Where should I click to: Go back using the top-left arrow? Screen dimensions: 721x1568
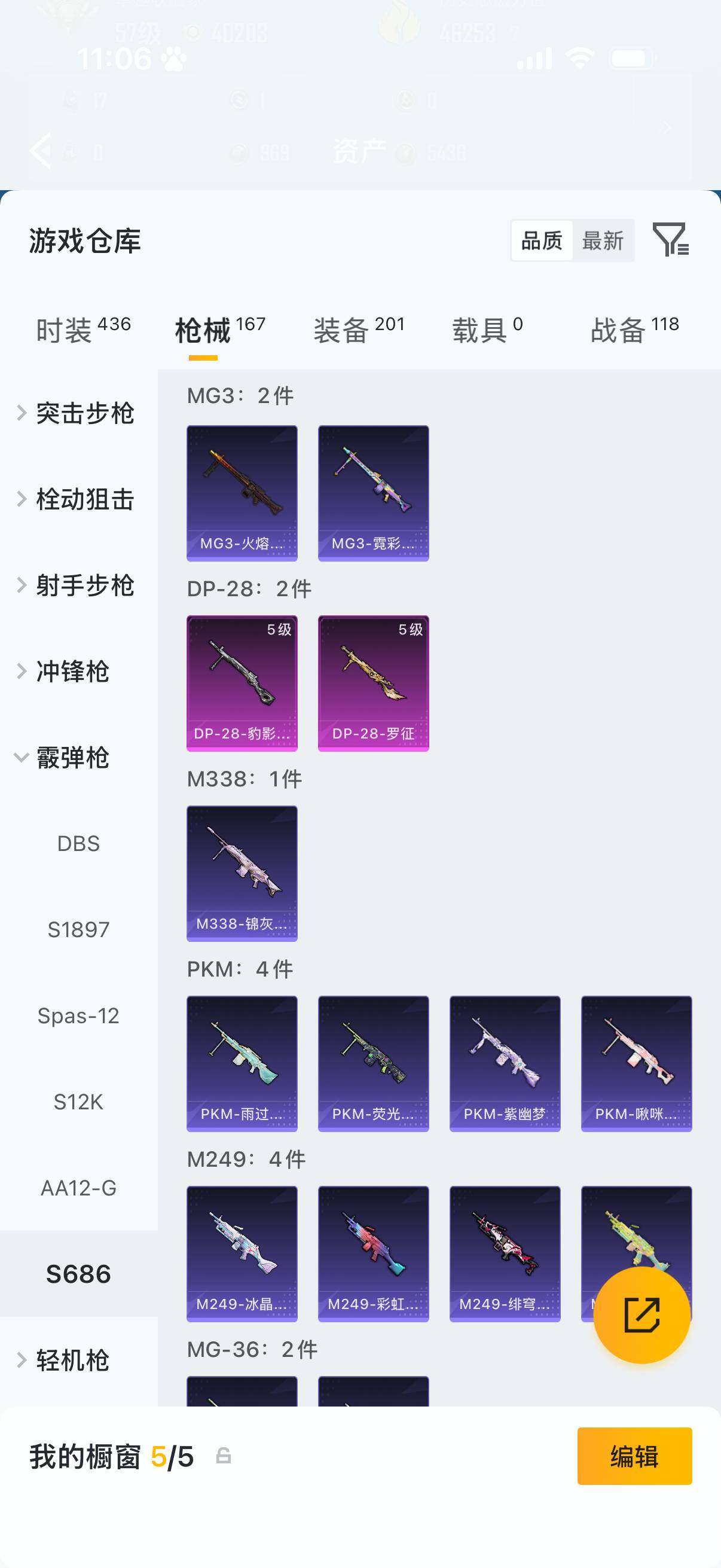pos(40,150)
